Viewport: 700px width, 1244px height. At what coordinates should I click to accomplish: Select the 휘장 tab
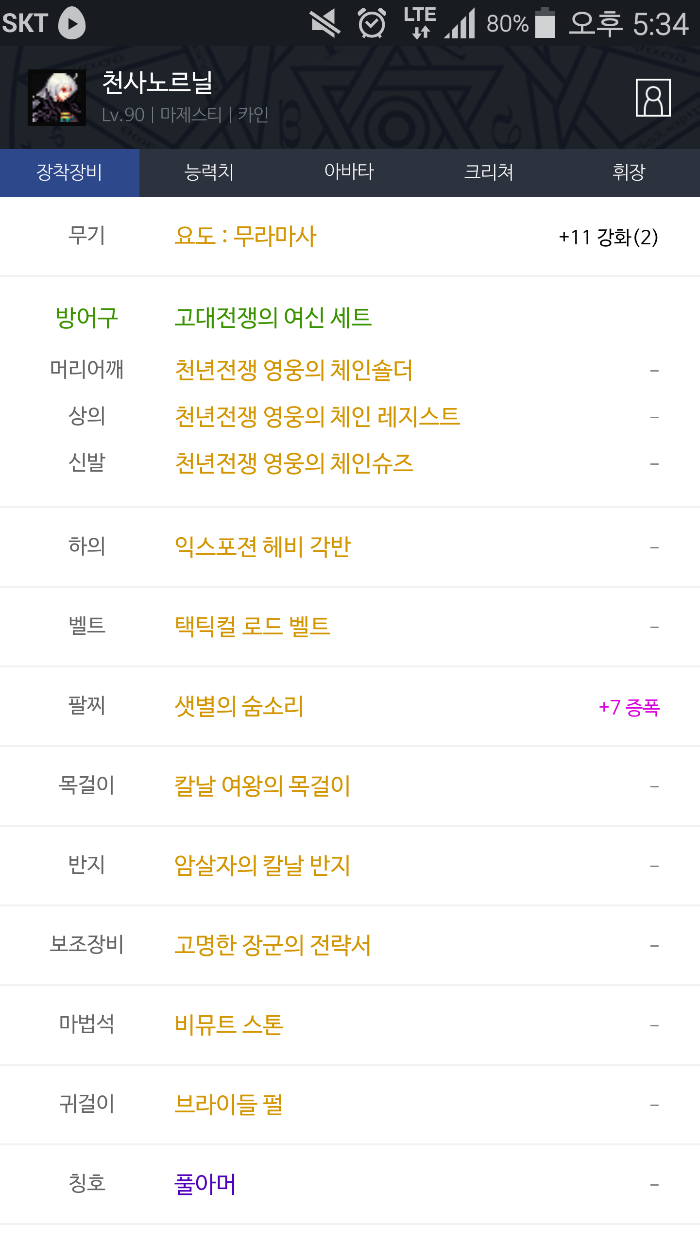[628, 172]
